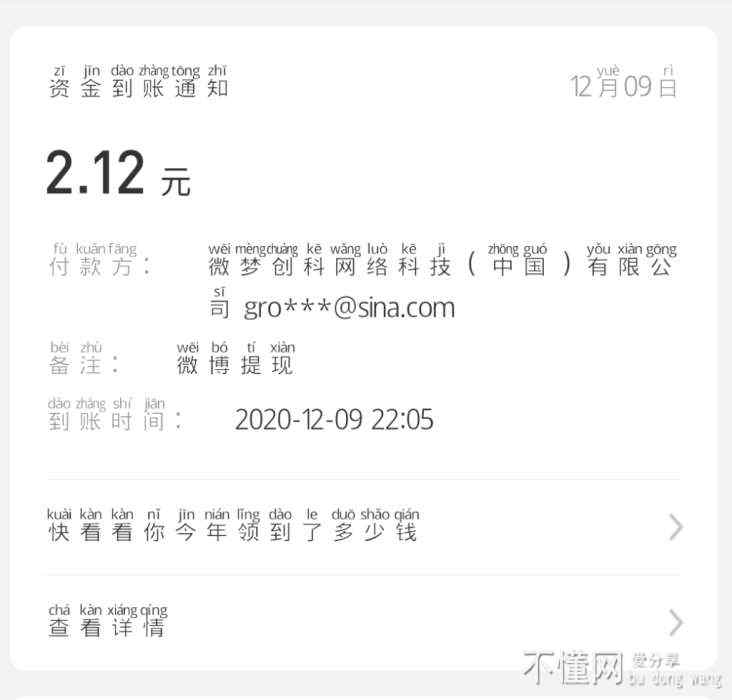Open 快看看你今年领到了多少钱 row
Screen dimensions: 732x700
point(364,527)
